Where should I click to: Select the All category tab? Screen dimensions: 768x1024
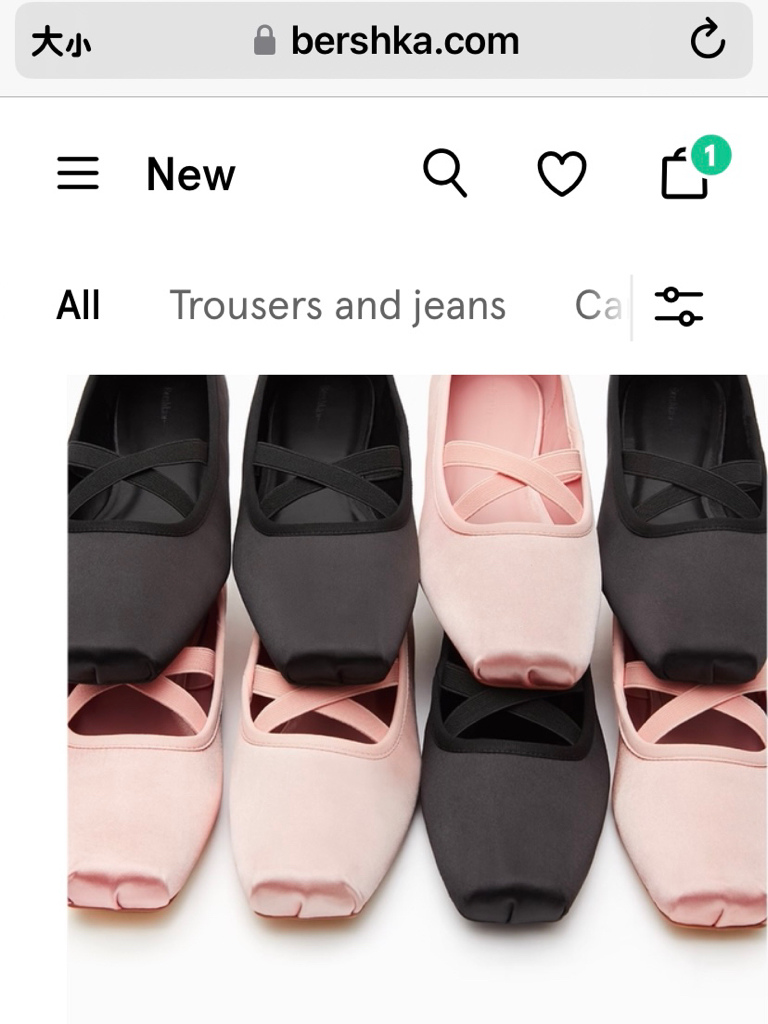click(78, 306)
